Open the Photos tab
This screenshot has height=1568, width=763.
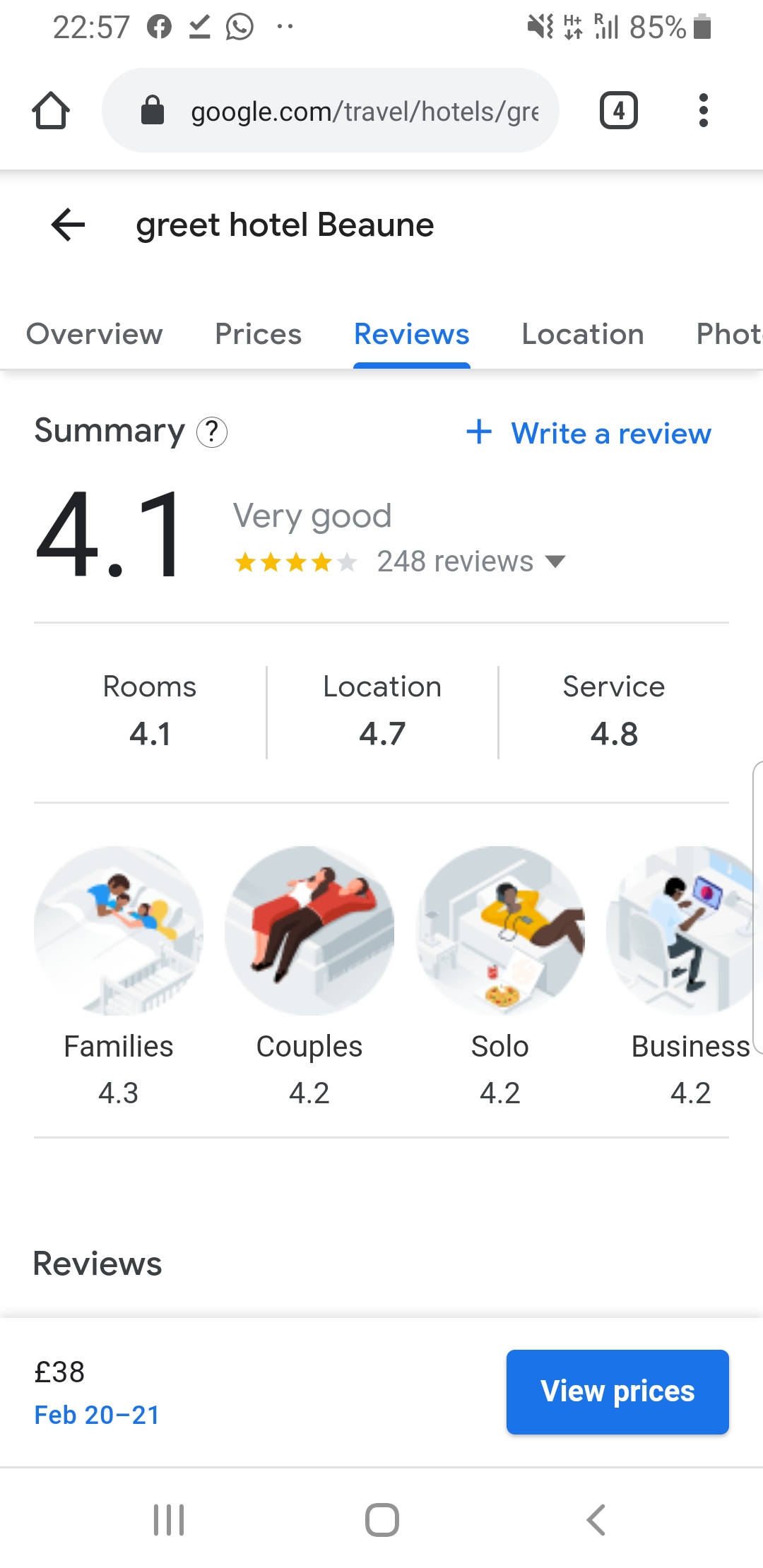click(x=728, y=334)
